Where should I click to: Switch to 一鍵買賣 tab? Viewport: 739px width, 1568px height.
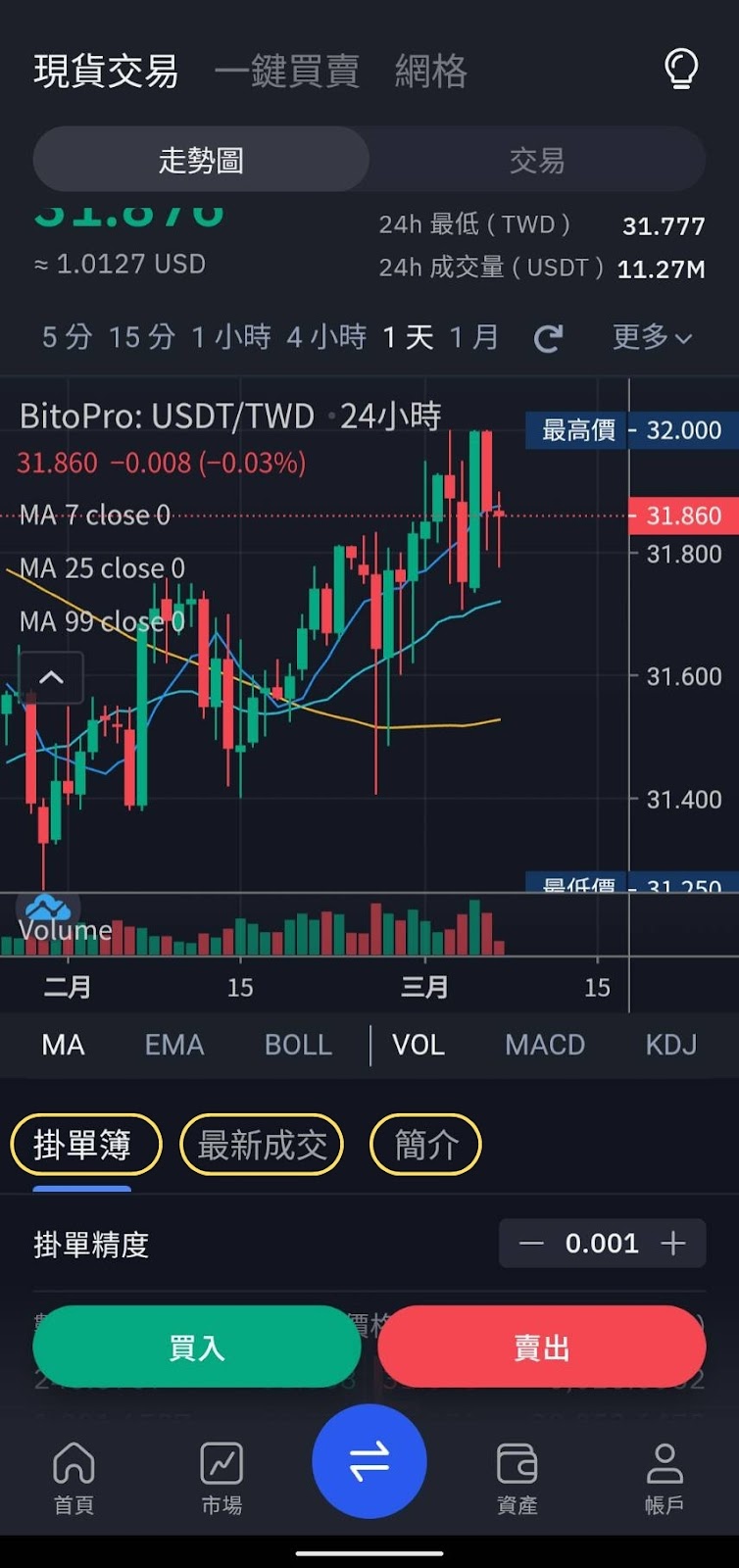287,72
